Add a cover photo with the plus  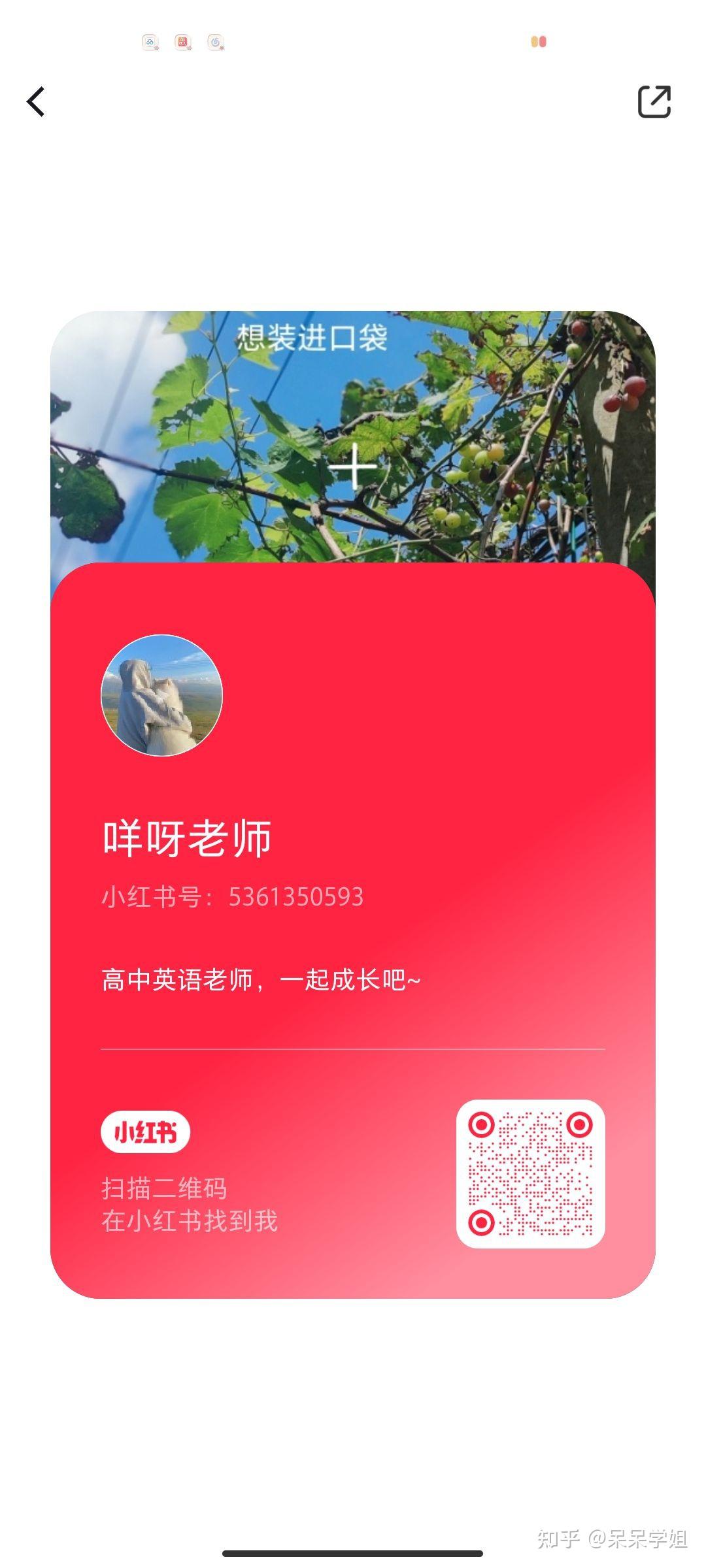353,466
